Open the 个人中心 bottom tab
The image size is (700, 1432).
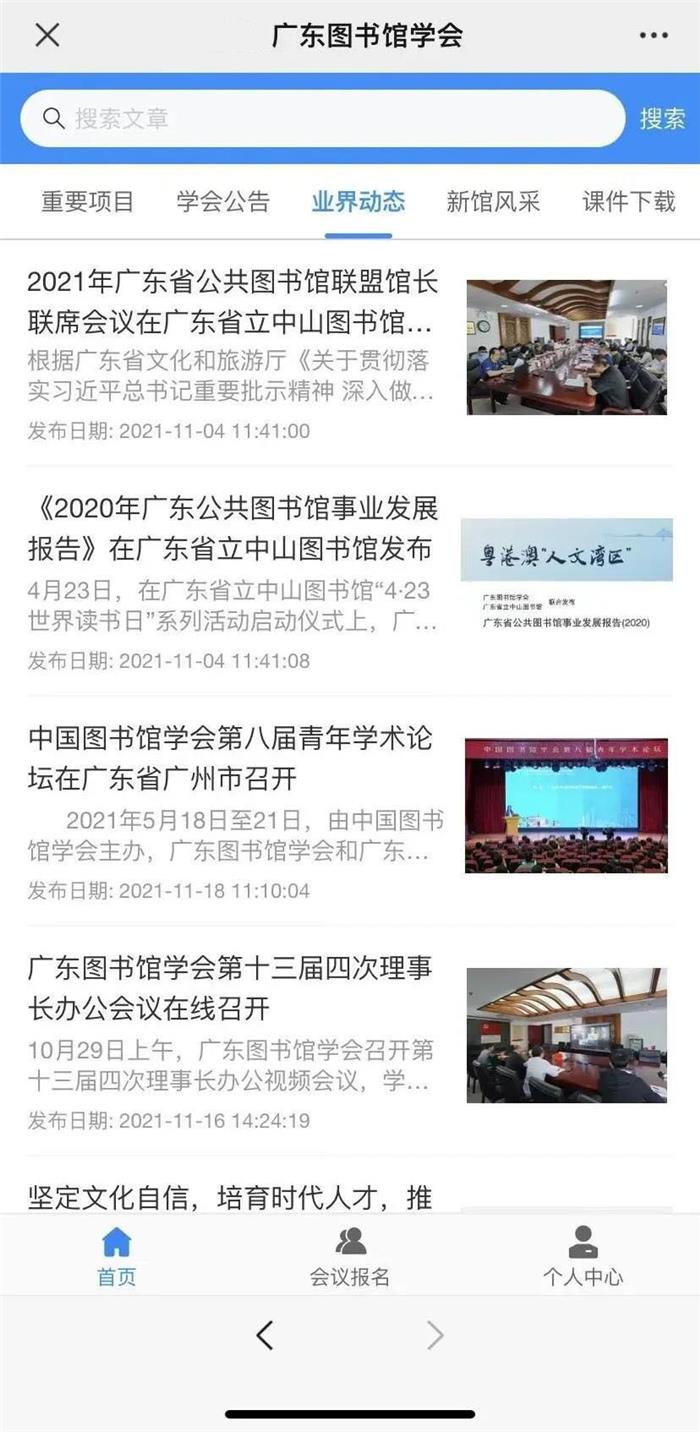(x=583, y=1256)
